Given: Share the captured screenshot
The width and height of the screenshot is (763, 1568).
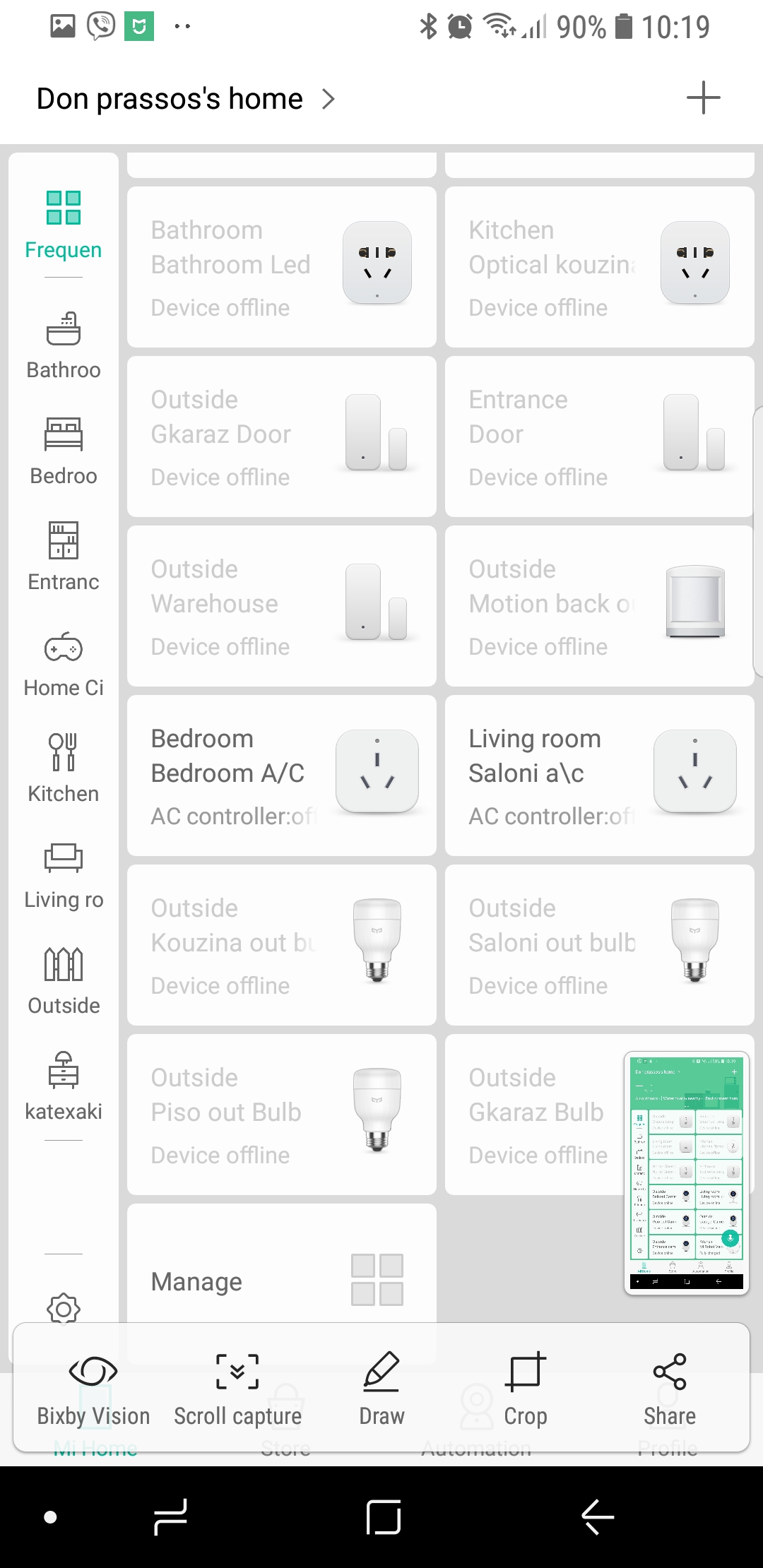Looking at the screenshot, I should coord(669,1389).
